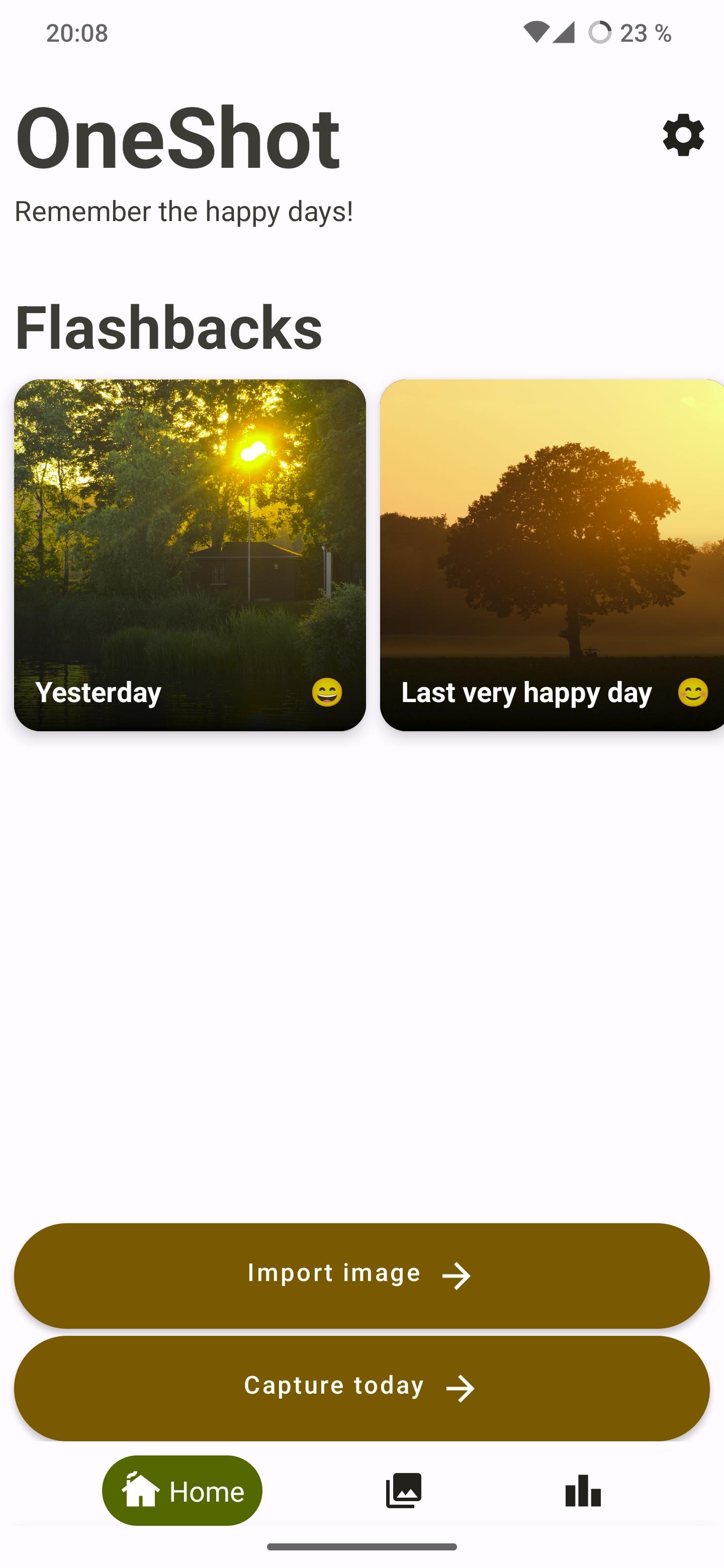Screen dimensions: 724x1568
Task: Tap Capture today button
Action: (361, 1387)
